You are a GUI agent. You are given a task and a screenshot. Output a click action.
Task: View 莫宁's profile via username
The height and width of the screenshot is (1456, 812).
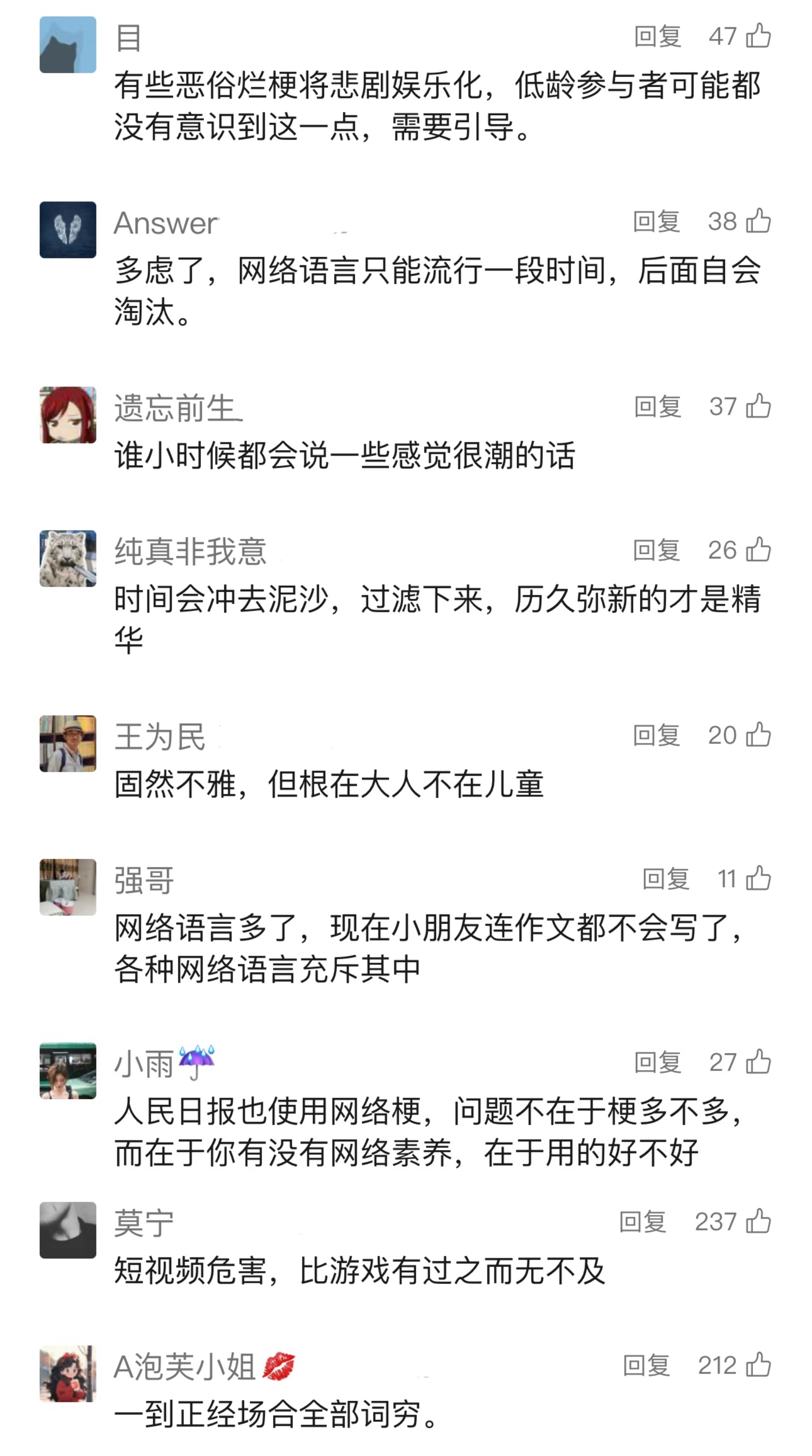[x=143, y=1224]
